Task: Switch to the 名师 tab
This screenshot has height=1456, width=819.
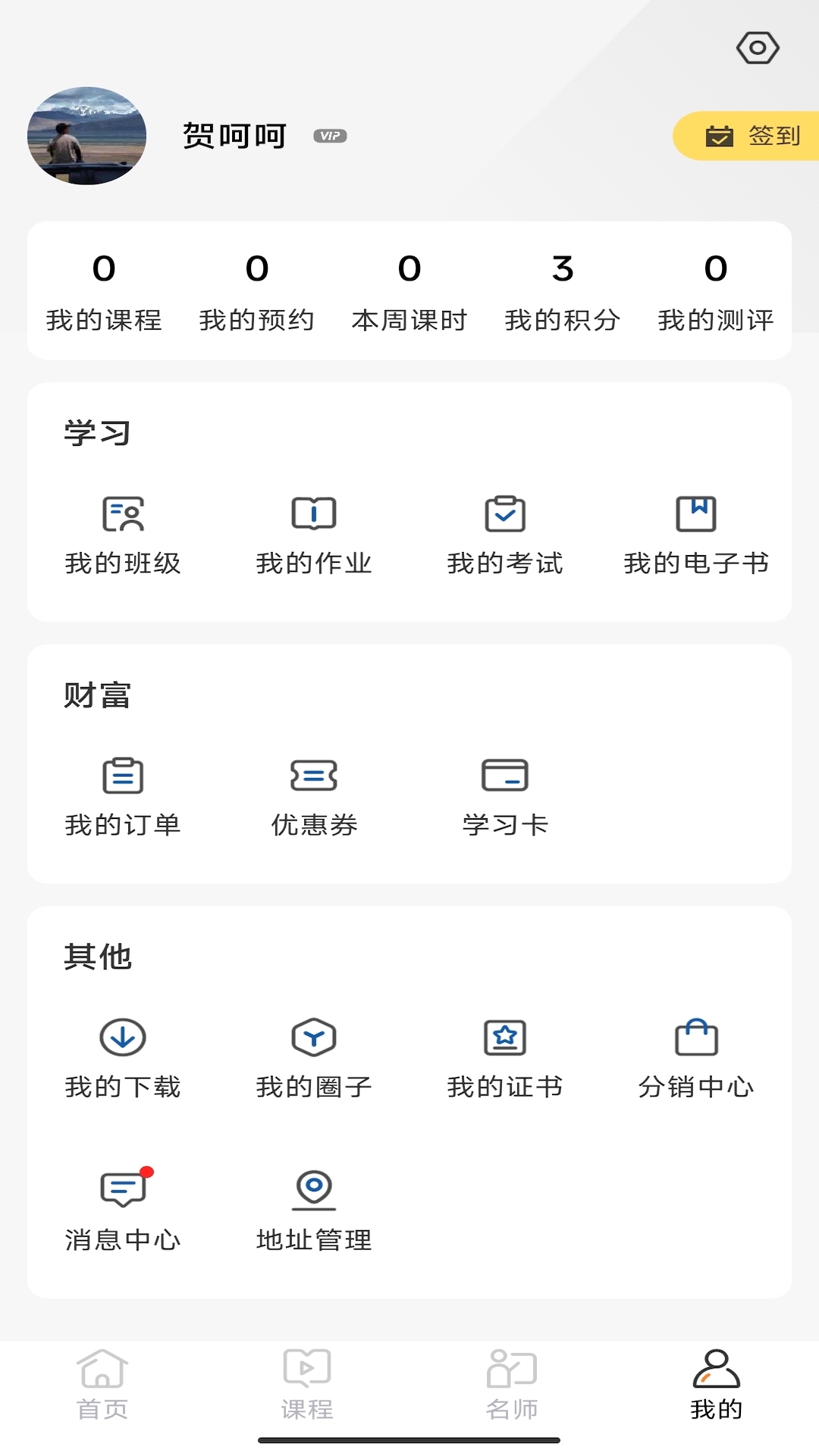Action: click(x=512, y=1384)
